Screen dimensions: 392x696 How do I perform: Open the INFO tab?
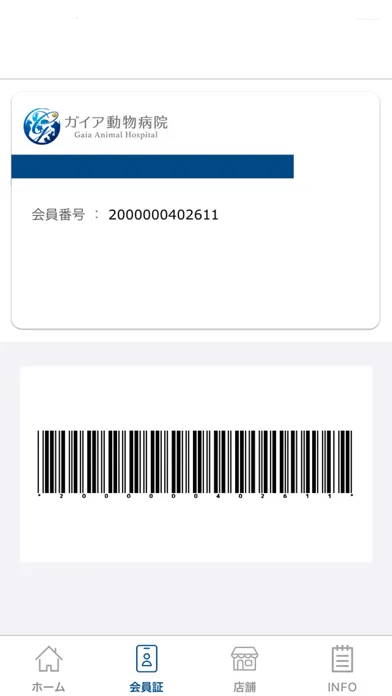coord(342,668)
